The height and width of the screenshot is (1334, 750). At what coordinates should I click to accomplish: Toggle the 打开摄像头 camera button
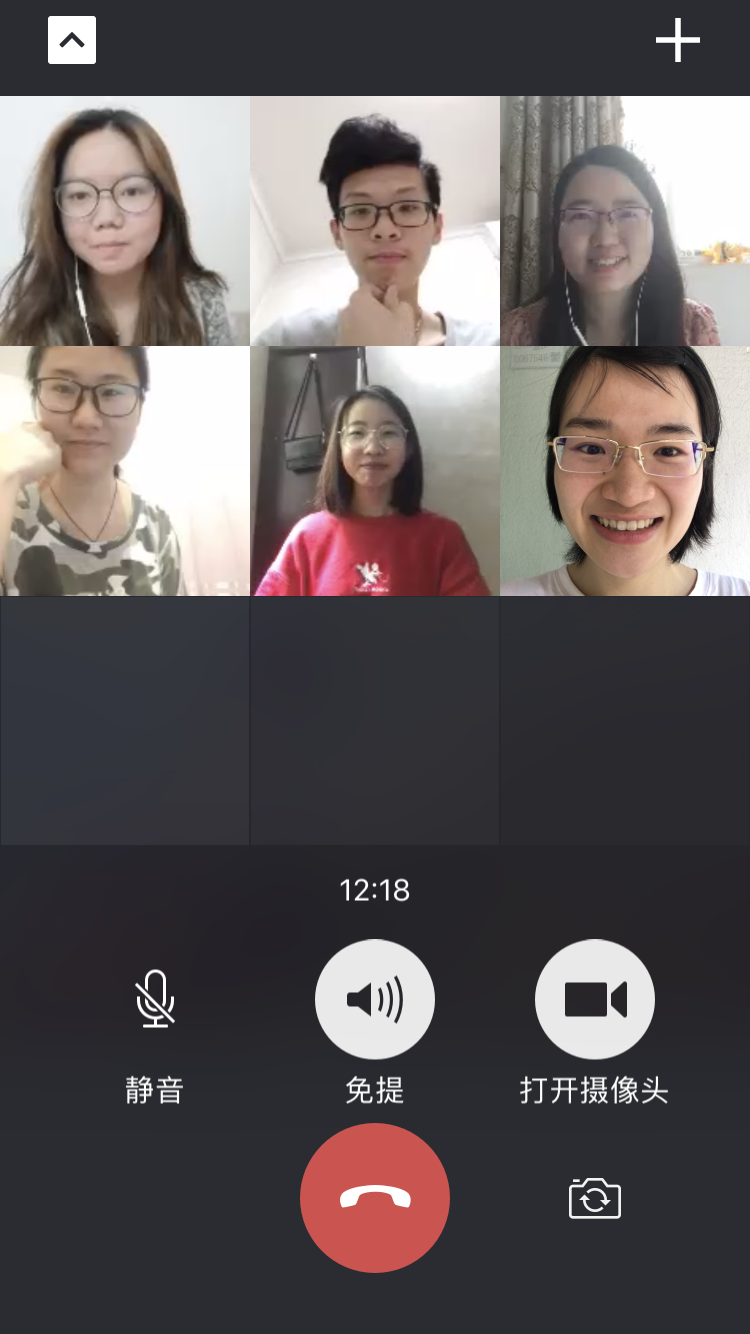click(x=595, y=999)
